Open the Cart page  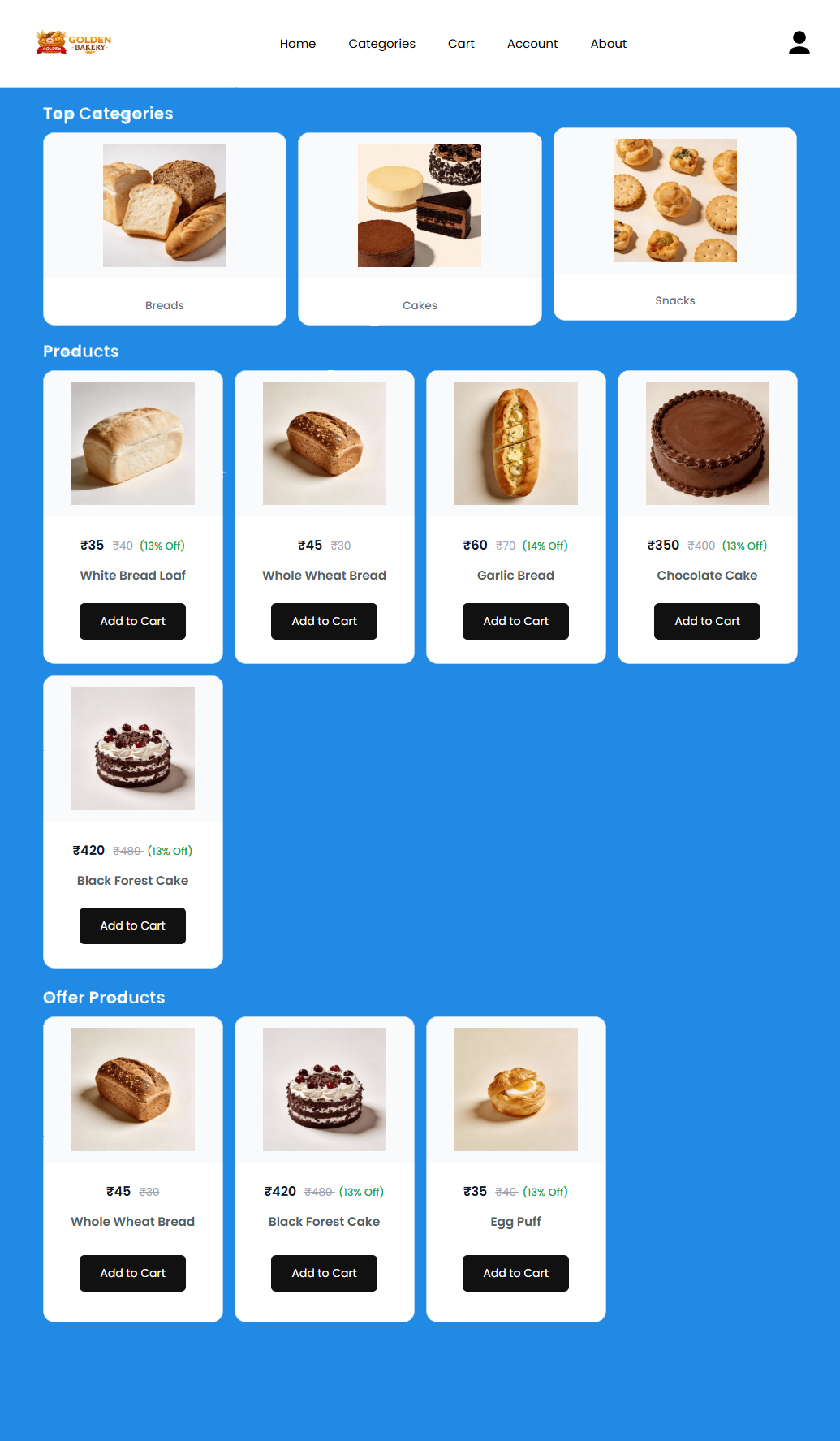461,44
